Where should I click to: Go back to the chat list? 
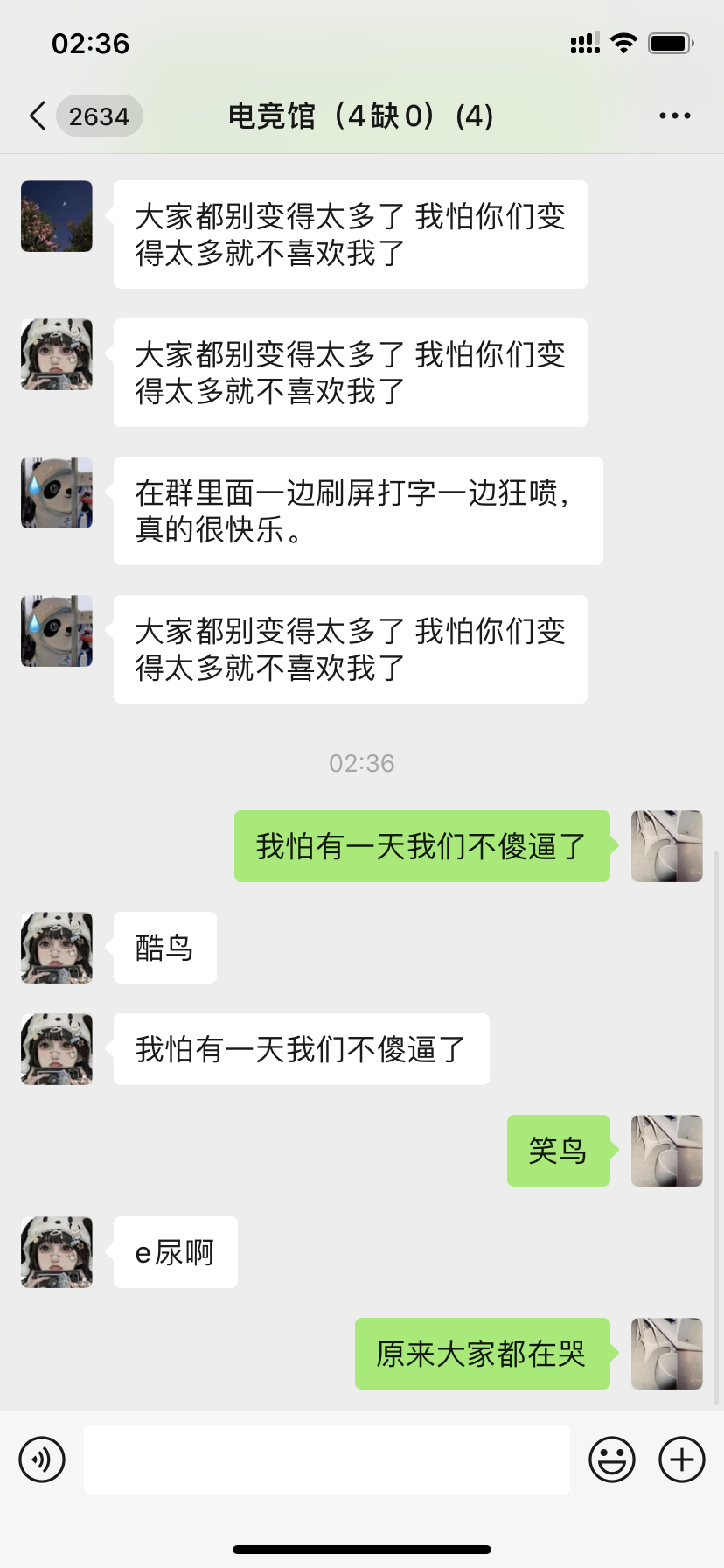(38, 115)
